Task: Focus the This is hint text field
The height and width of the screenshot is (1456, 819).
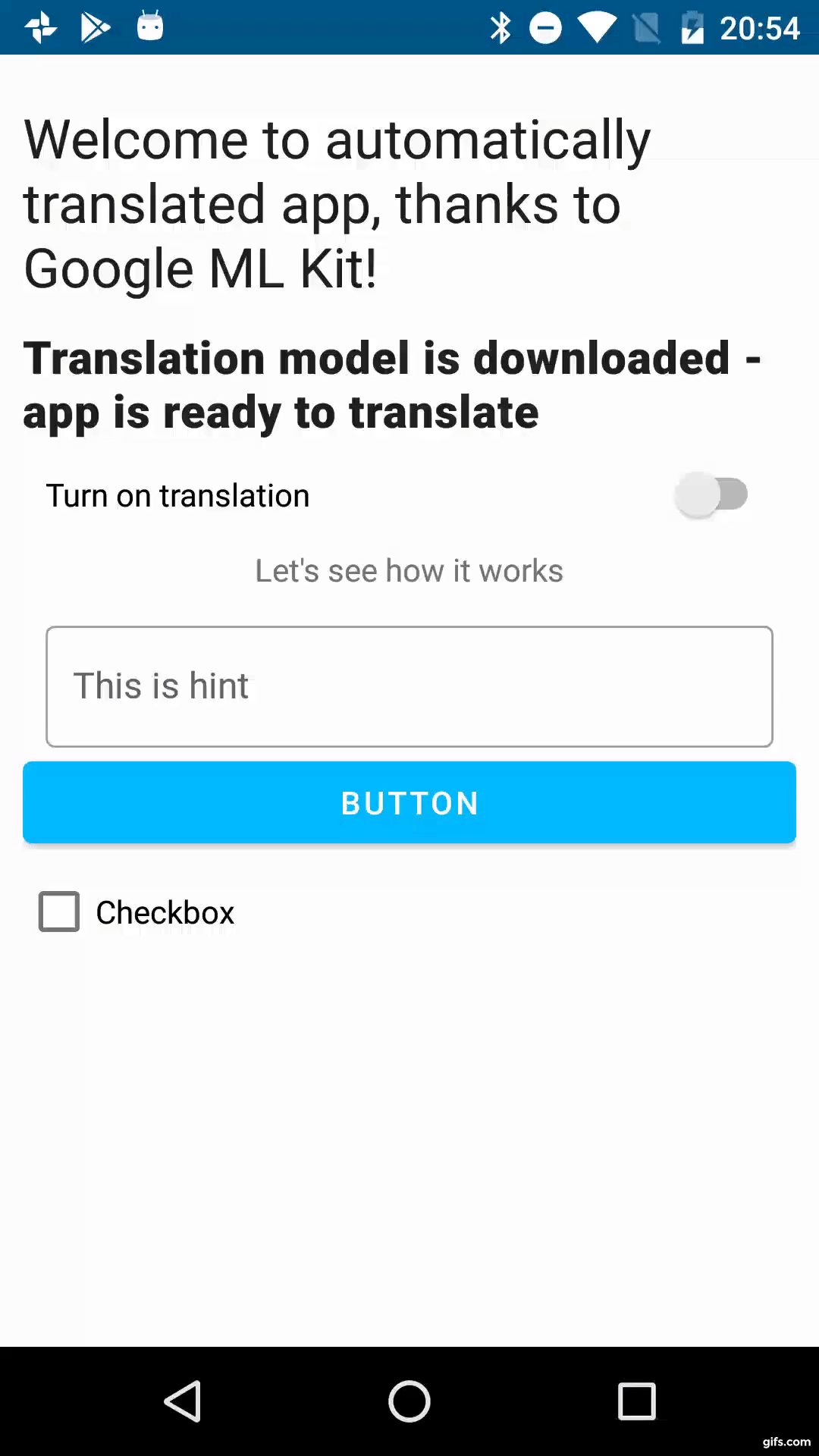Action: tap(409, 686)
